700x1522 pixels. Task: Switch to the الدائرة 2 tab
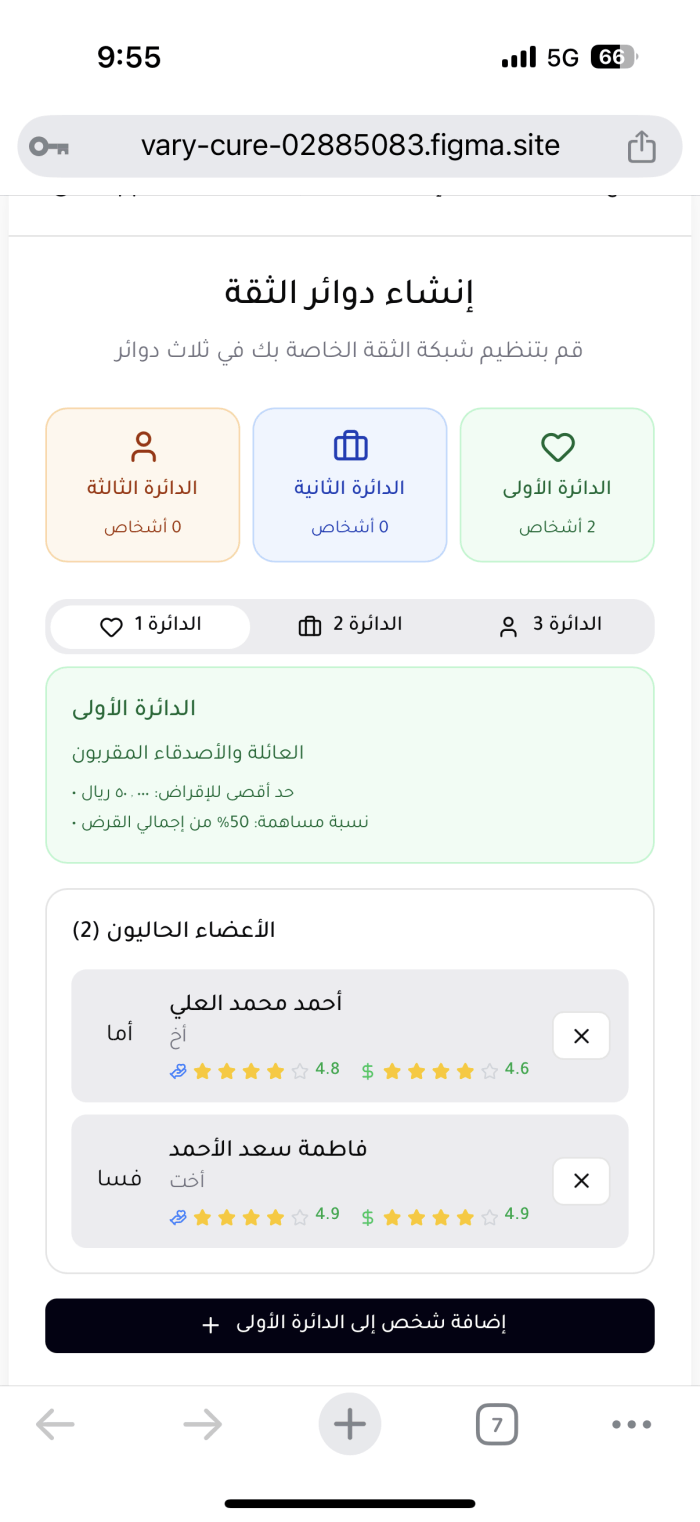(350, 626)
